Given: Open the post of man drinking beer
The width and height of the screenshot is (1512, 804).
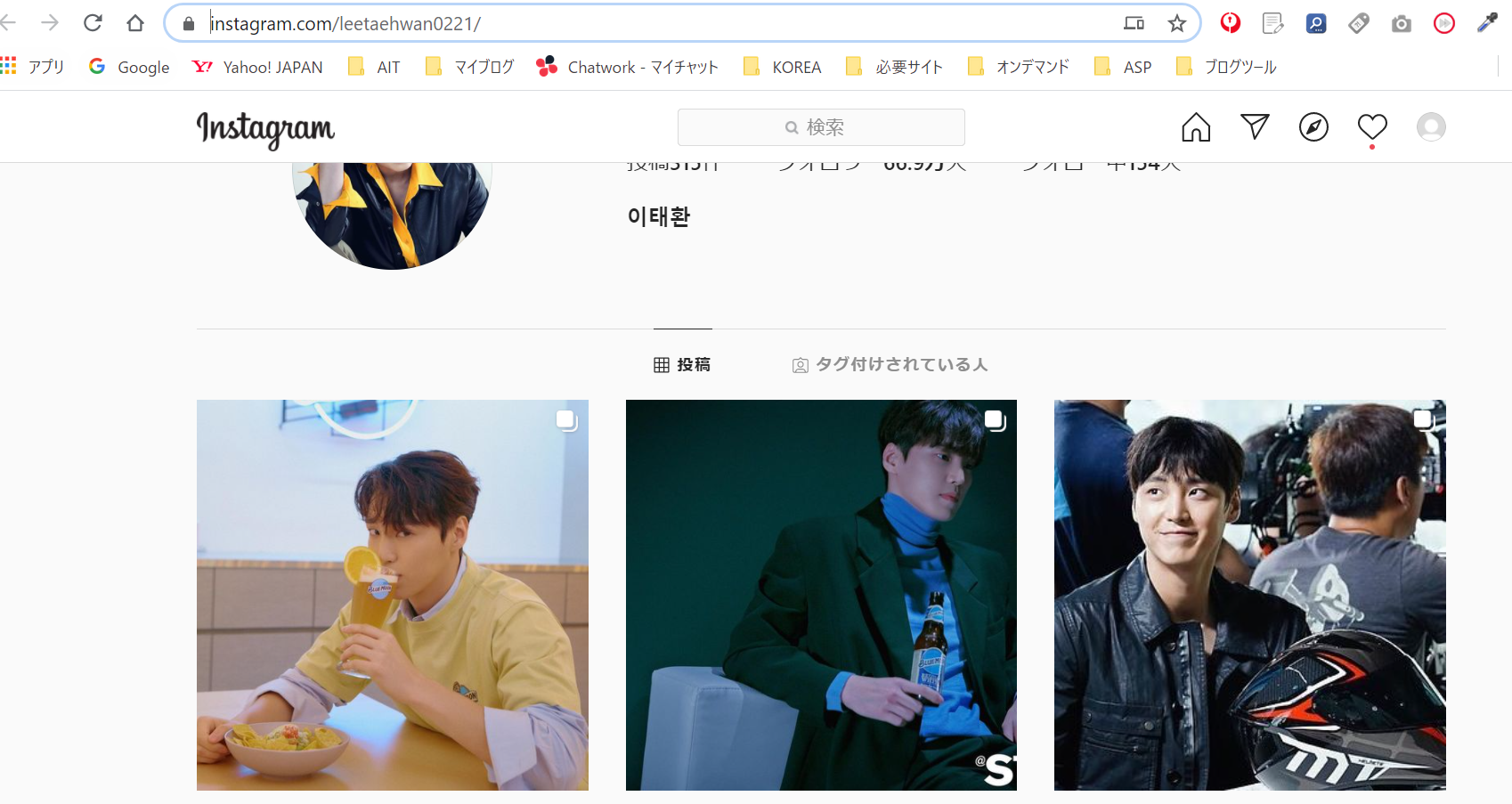Looking at the screenshot, I should pyautogui.click(x=392, y=595).
